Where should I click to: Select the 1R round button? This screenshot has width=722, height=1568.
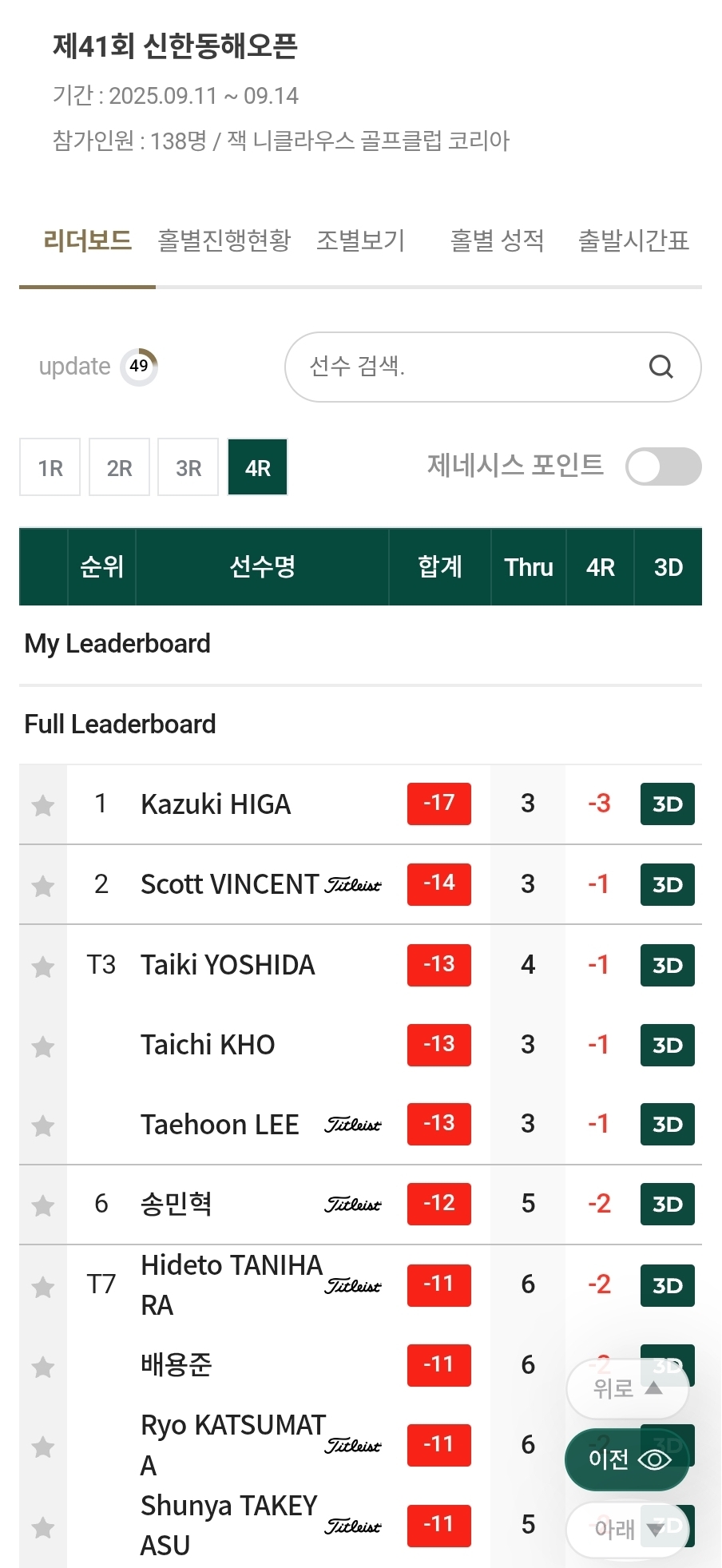point(50,467)
